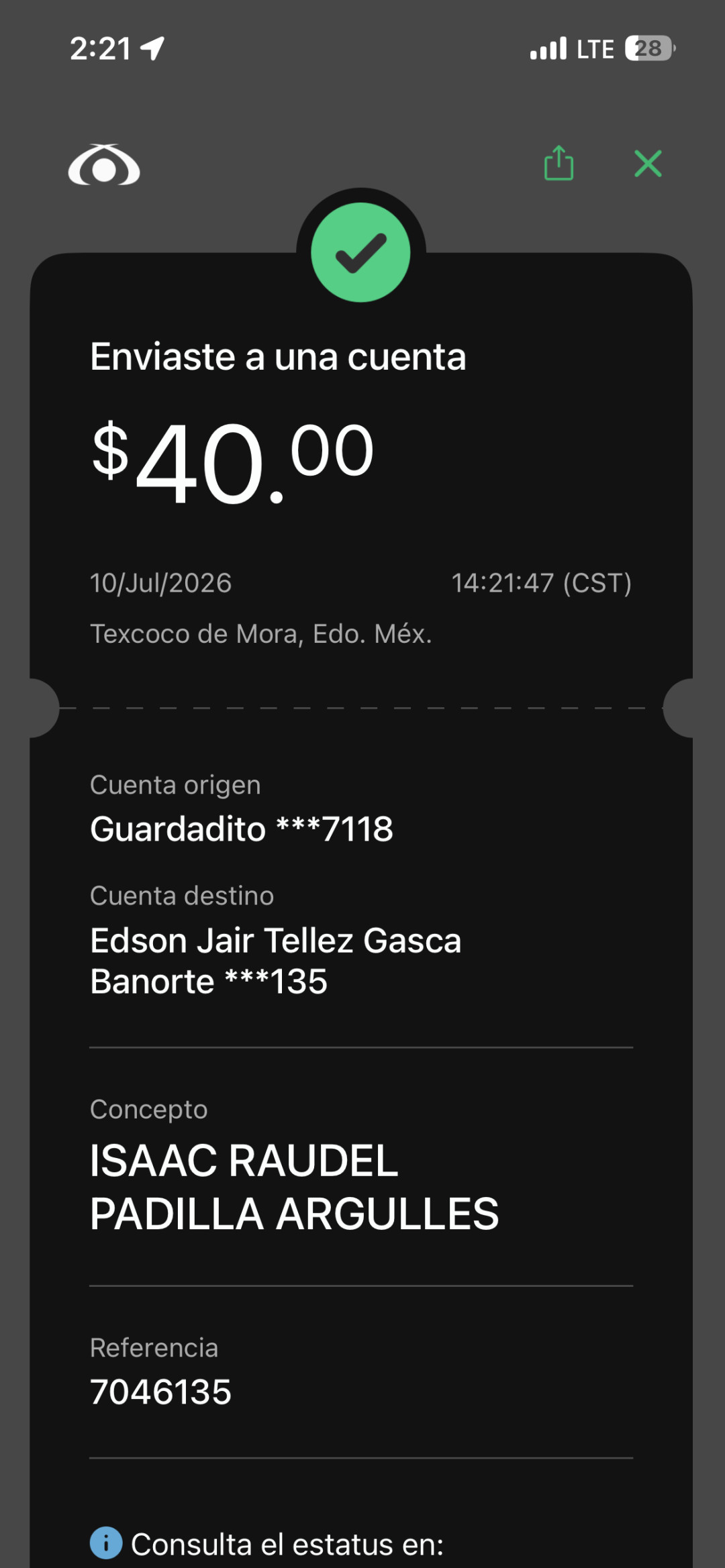Close the transfer receipt
725x1568 pixels.
tap(648, 164)
